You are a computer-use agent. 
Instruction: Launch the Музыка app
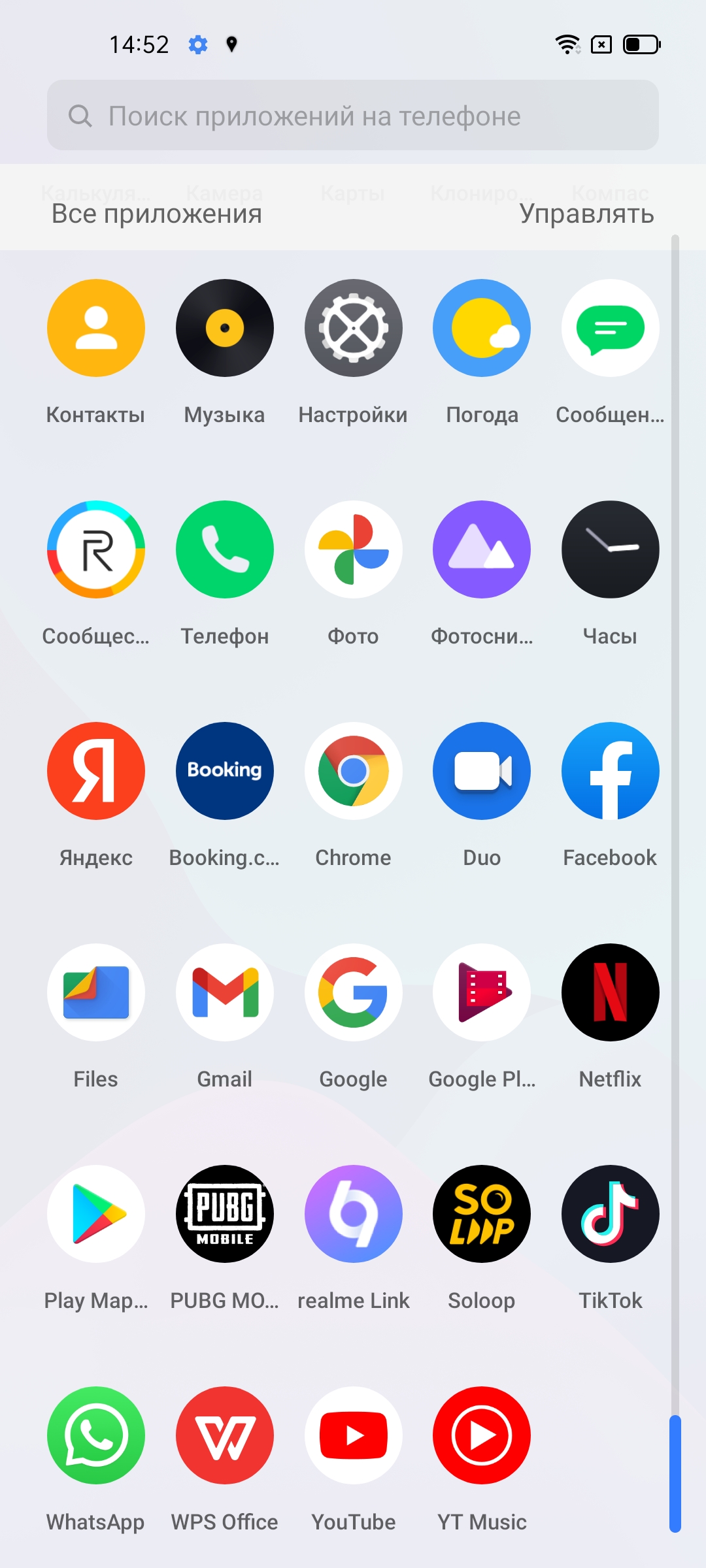click(225, 328)
